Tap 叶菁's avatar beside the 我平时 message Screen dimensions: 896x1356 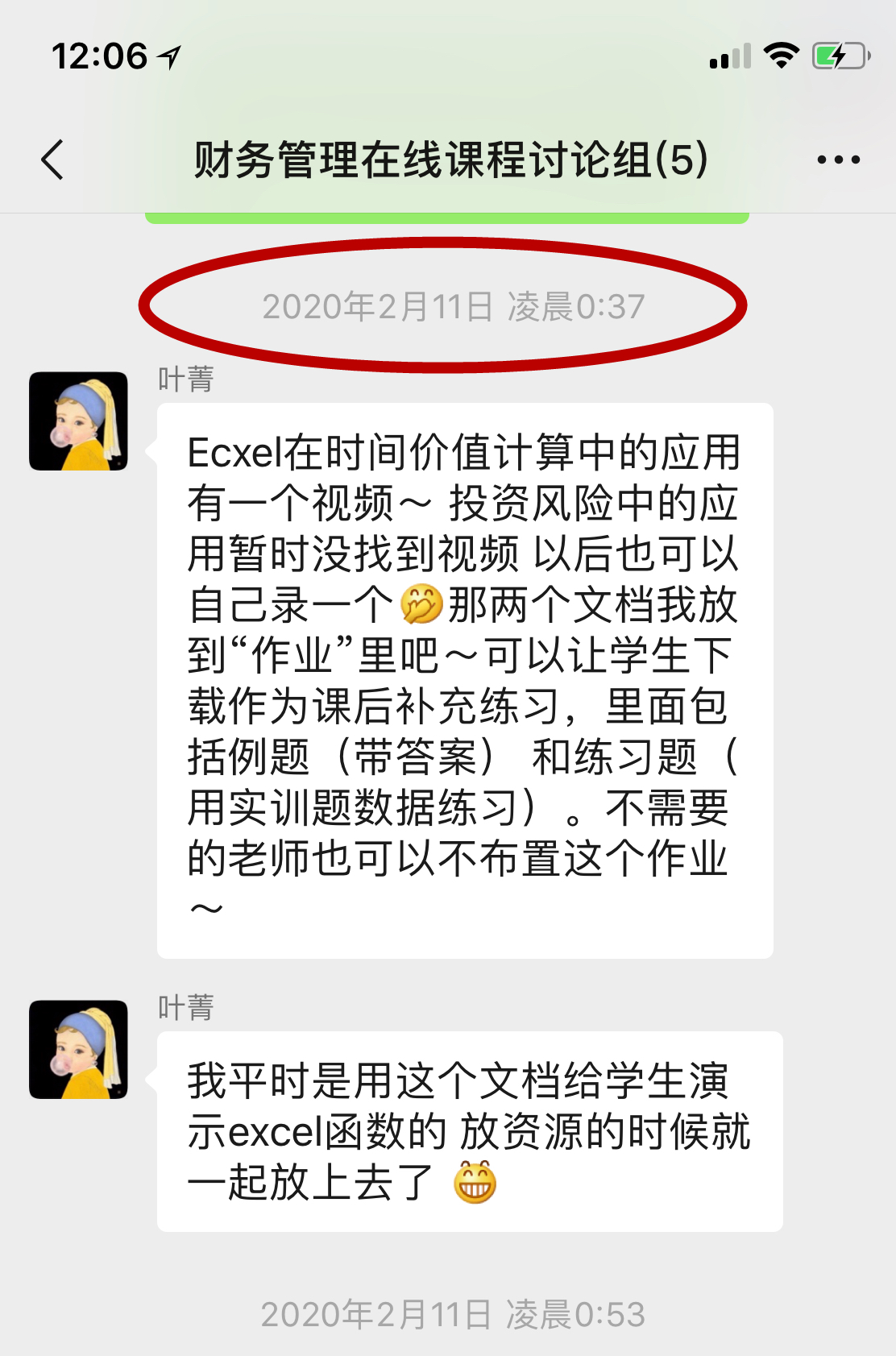78,1049
